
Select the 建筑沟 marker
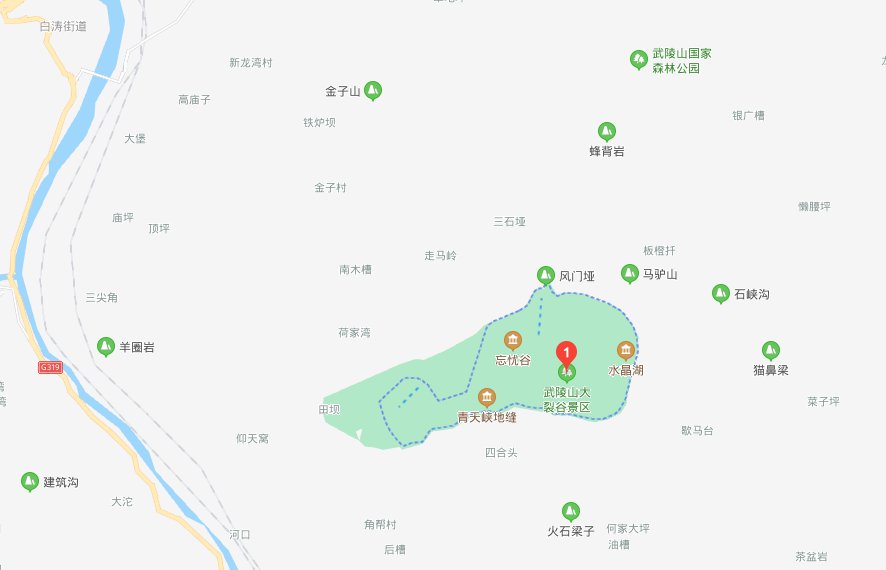click(x=29, y=482)
